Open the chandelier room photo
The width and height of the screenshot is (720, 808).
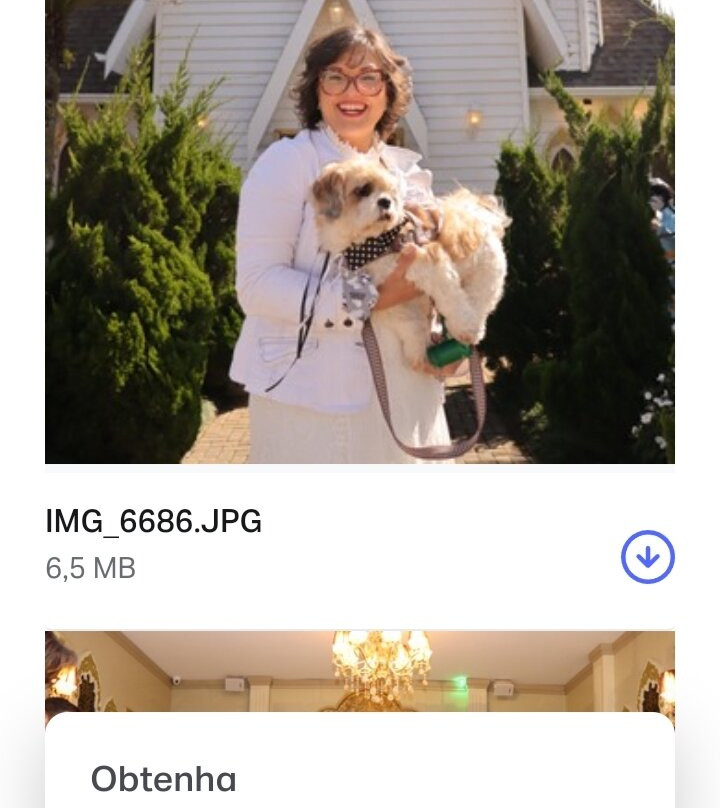(x=360, y=670)
